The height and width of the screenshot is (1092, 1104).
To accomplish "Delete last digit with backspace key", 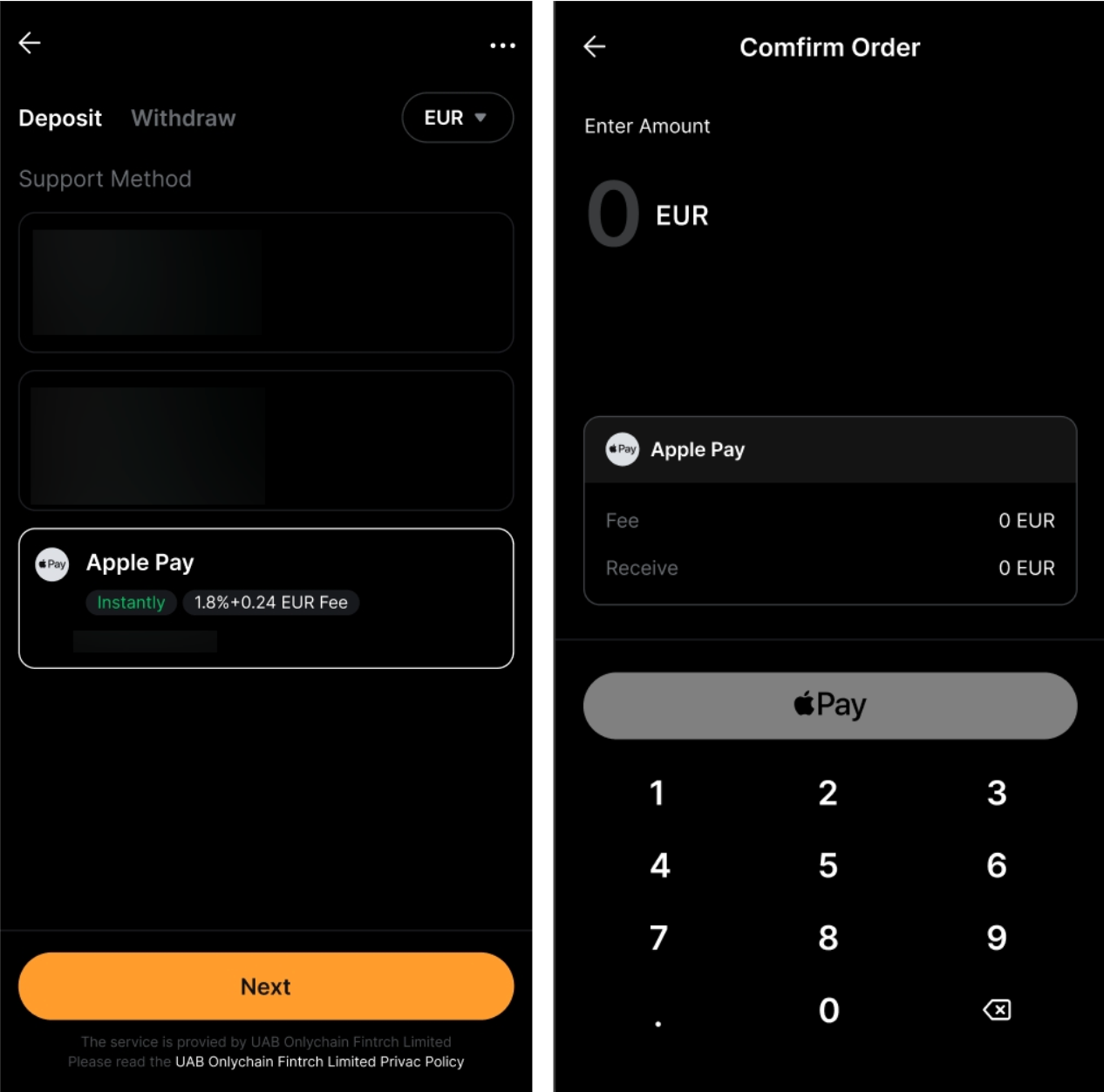I will (x=996, y=1010).
